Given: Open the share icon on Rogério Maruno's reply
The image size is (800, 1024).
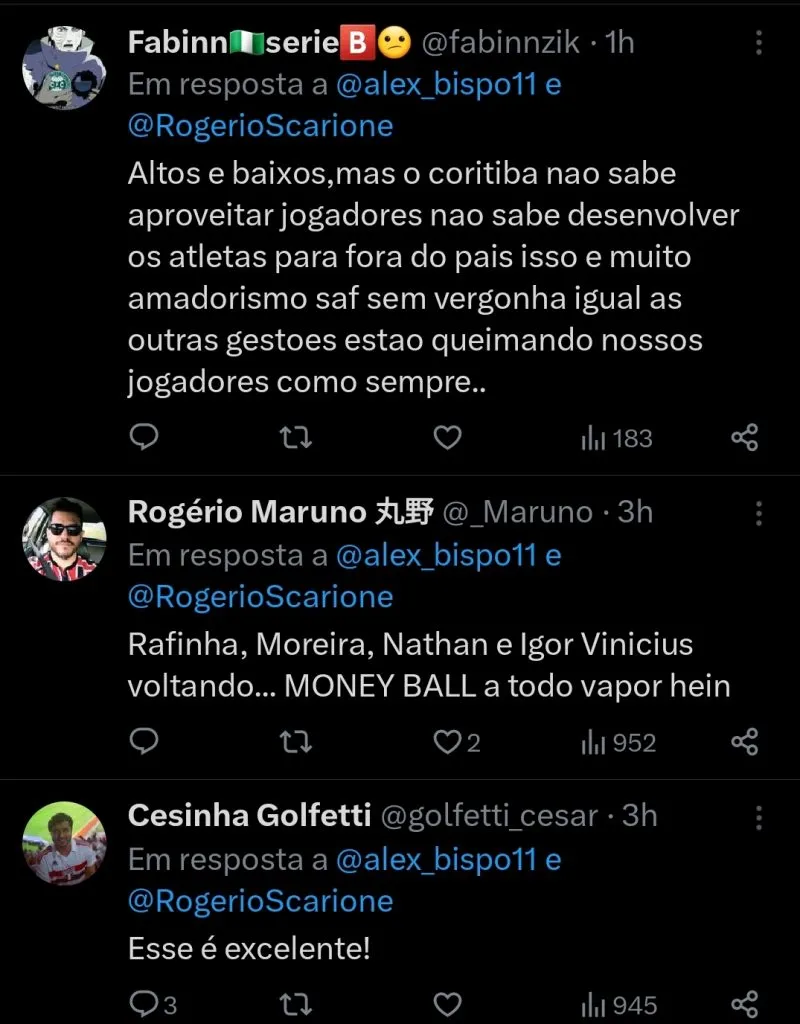Looking at the screenshot, I should [x=746, y=742].
